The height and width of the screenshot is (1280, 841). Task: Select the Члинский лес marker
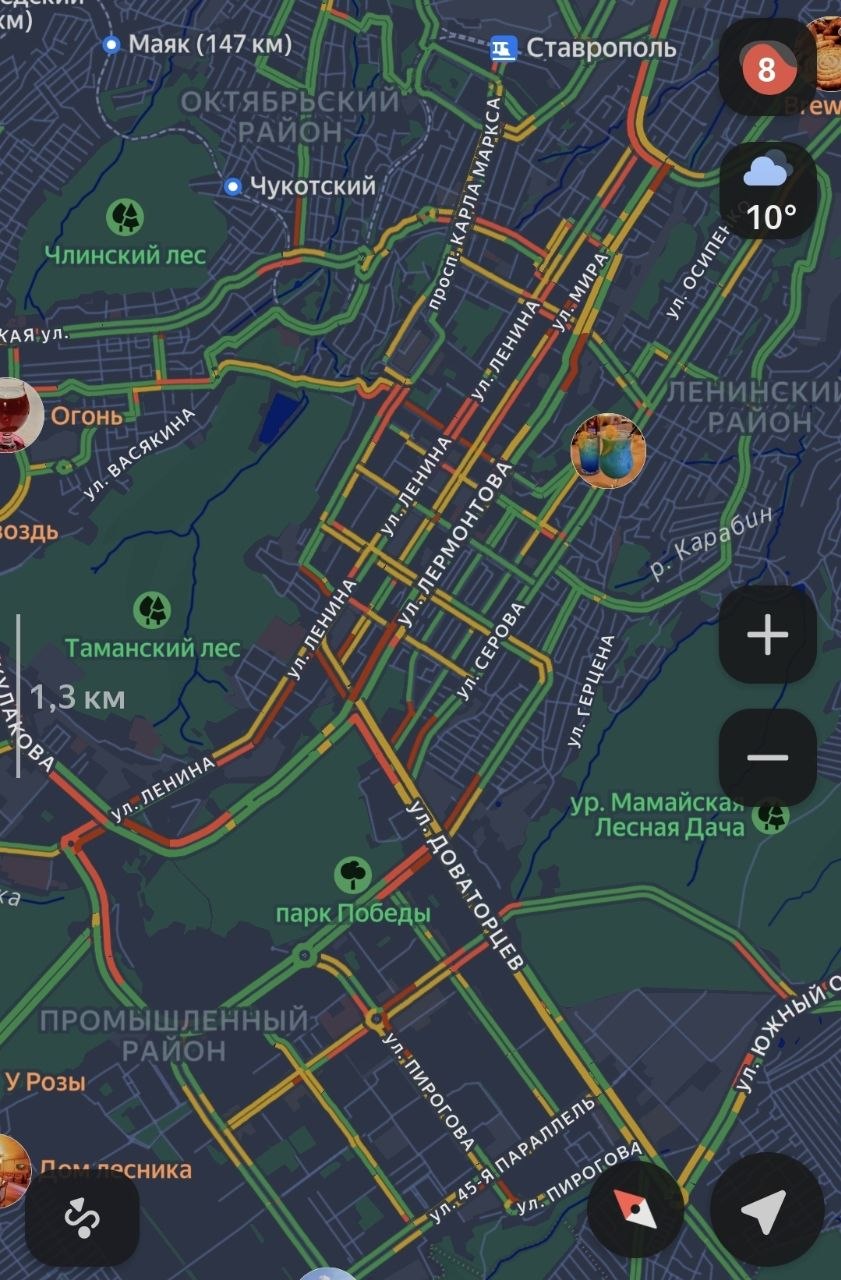[x=126, y=216]
